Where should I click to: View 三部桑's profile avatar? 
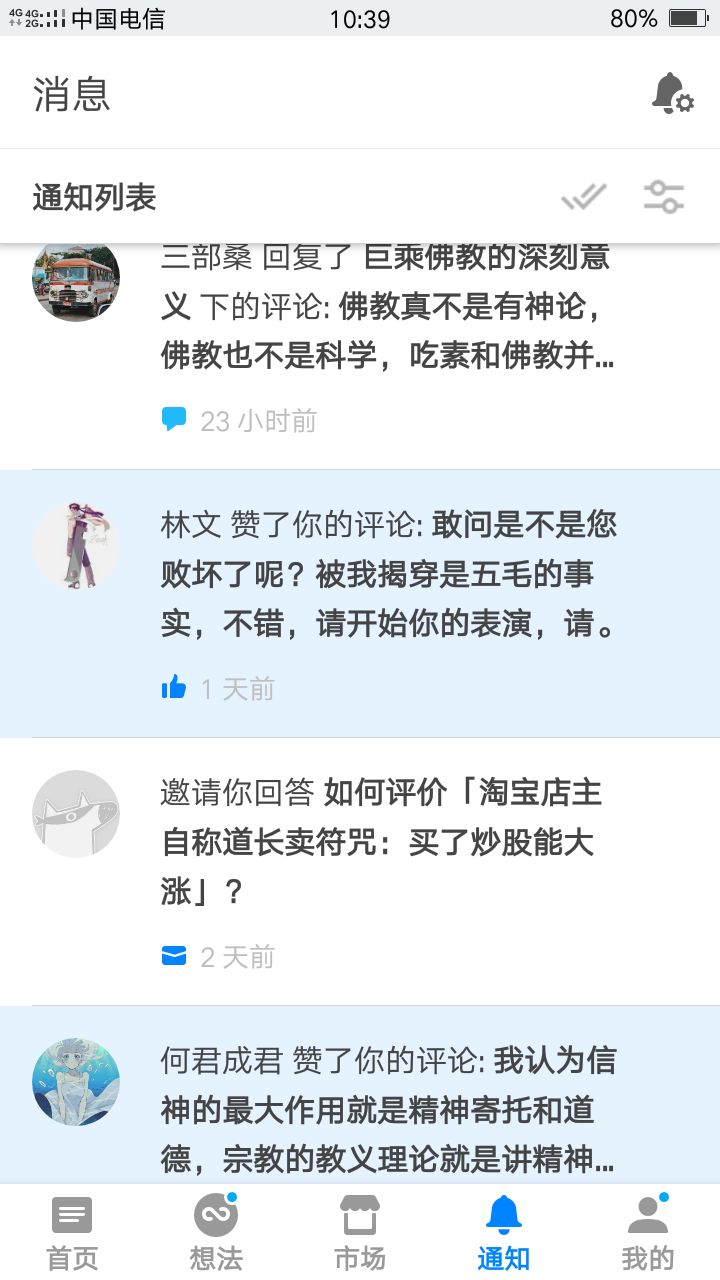click(x=76, y=280)
